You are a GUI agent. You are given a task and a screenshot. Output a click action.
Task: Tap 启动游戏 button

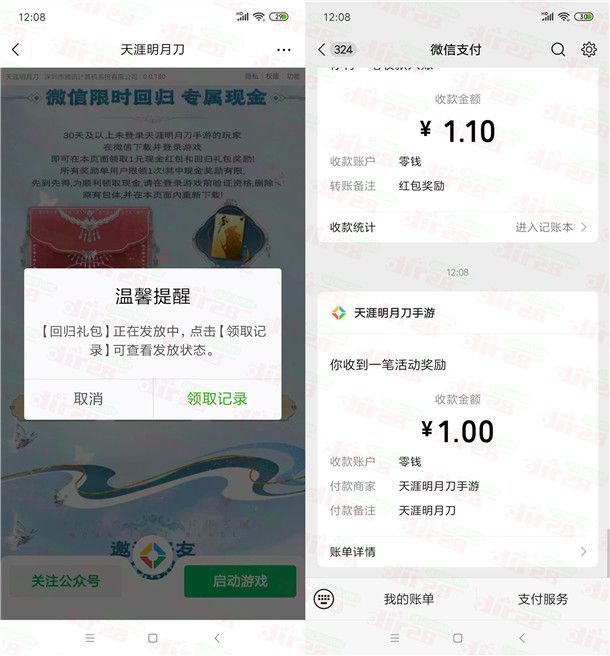coord(240,581)
